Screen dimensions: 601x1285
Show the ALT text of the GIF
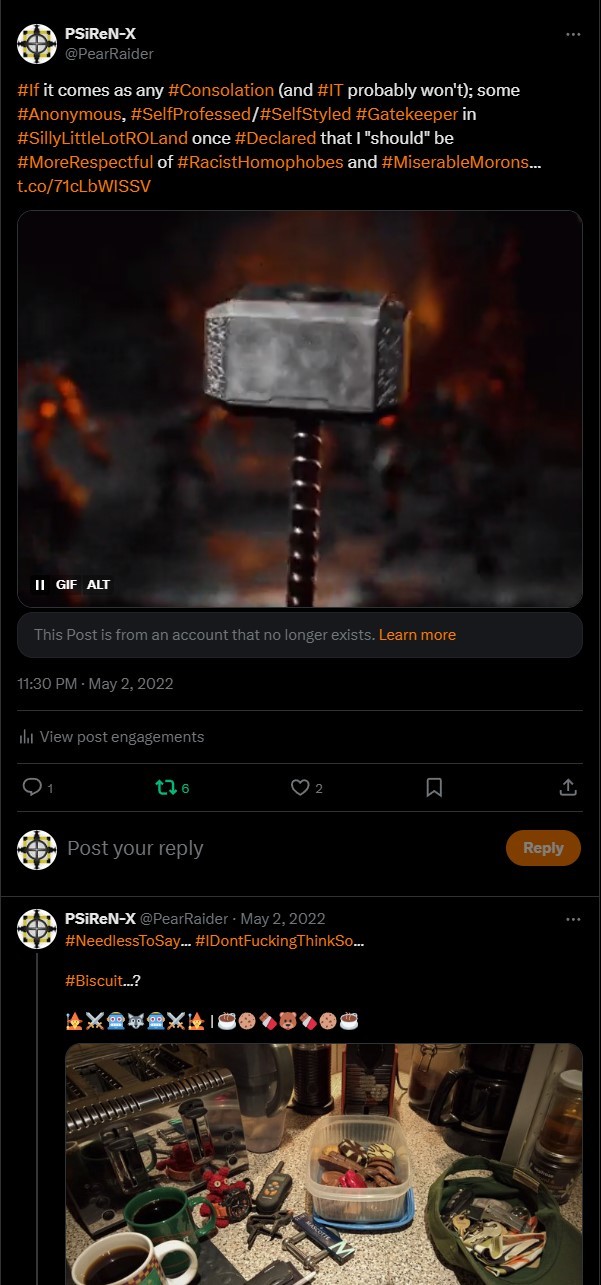click(x=99, y=585)
